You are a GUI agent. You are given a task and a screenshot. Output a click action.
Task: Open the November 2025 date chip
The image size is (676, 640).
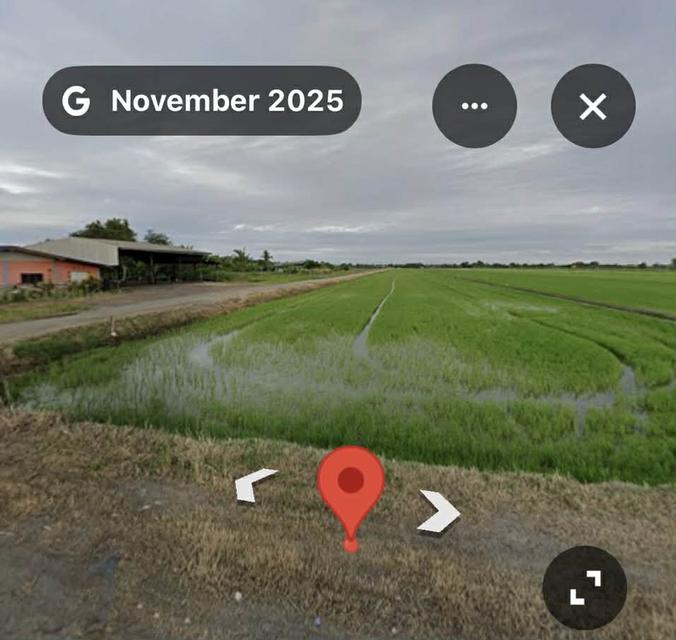click(201, 101)
